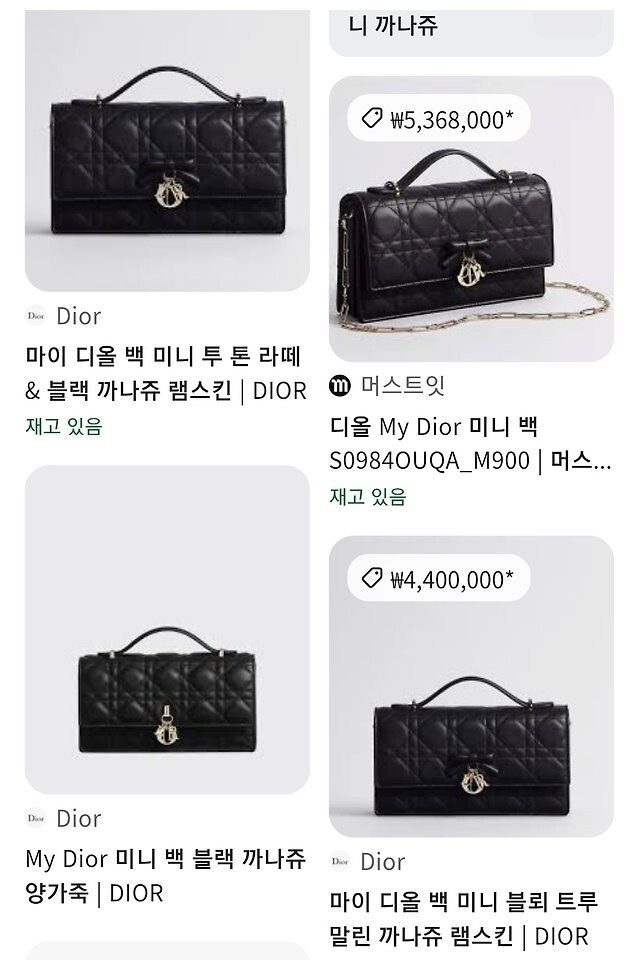630x960 pixels.
Task: Open the ₩4,400,000 블뢰 트루 말린 bag card
Action: (471, 700)
